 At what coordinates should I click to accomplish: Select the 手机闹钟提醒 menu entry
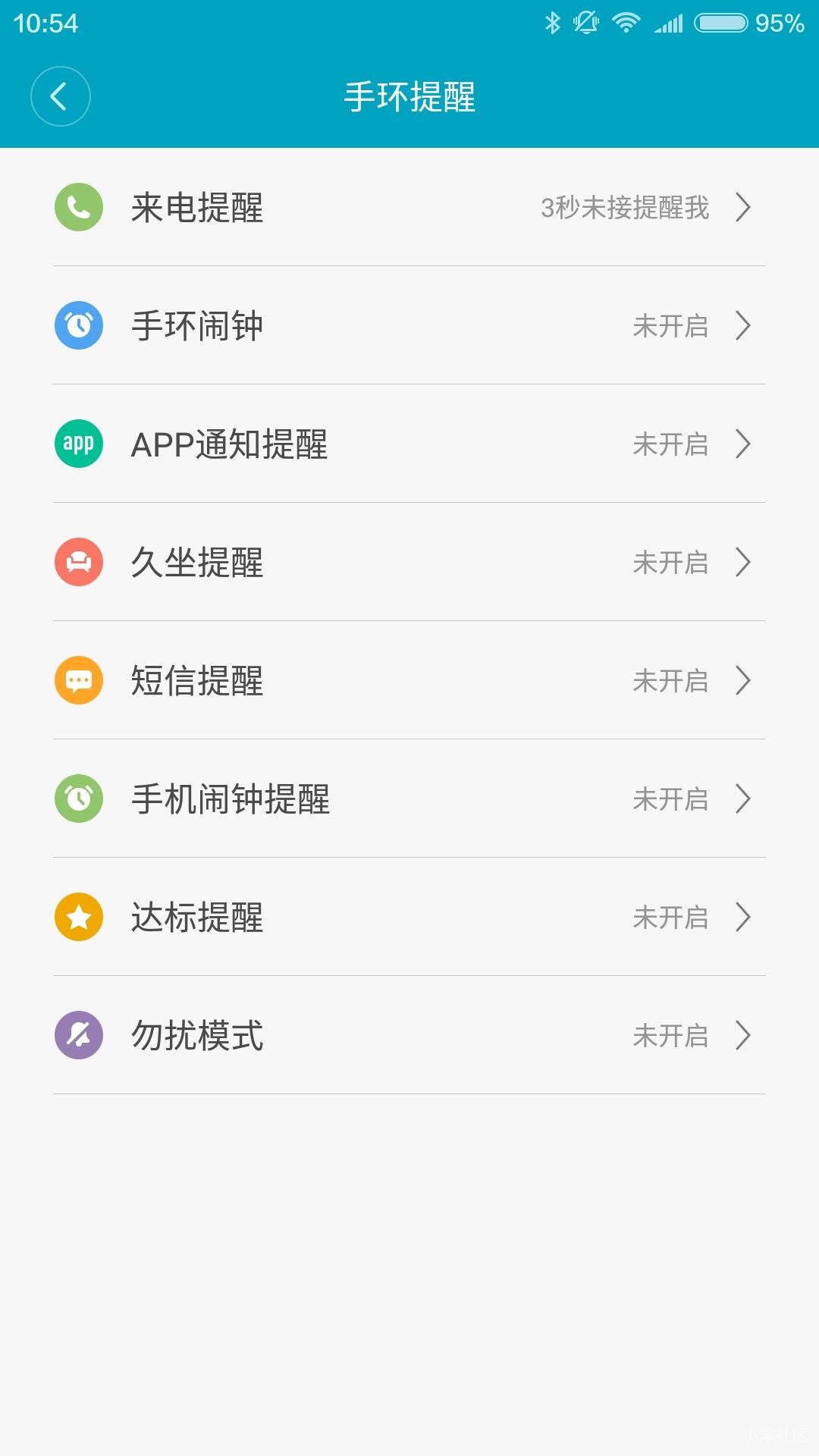[x=409, y=799]
